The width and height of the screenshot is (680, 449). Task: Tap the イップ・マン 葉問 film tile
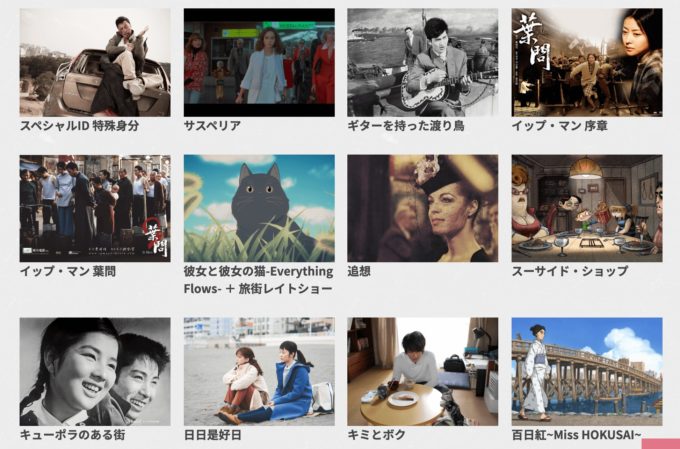coord(95,208)
